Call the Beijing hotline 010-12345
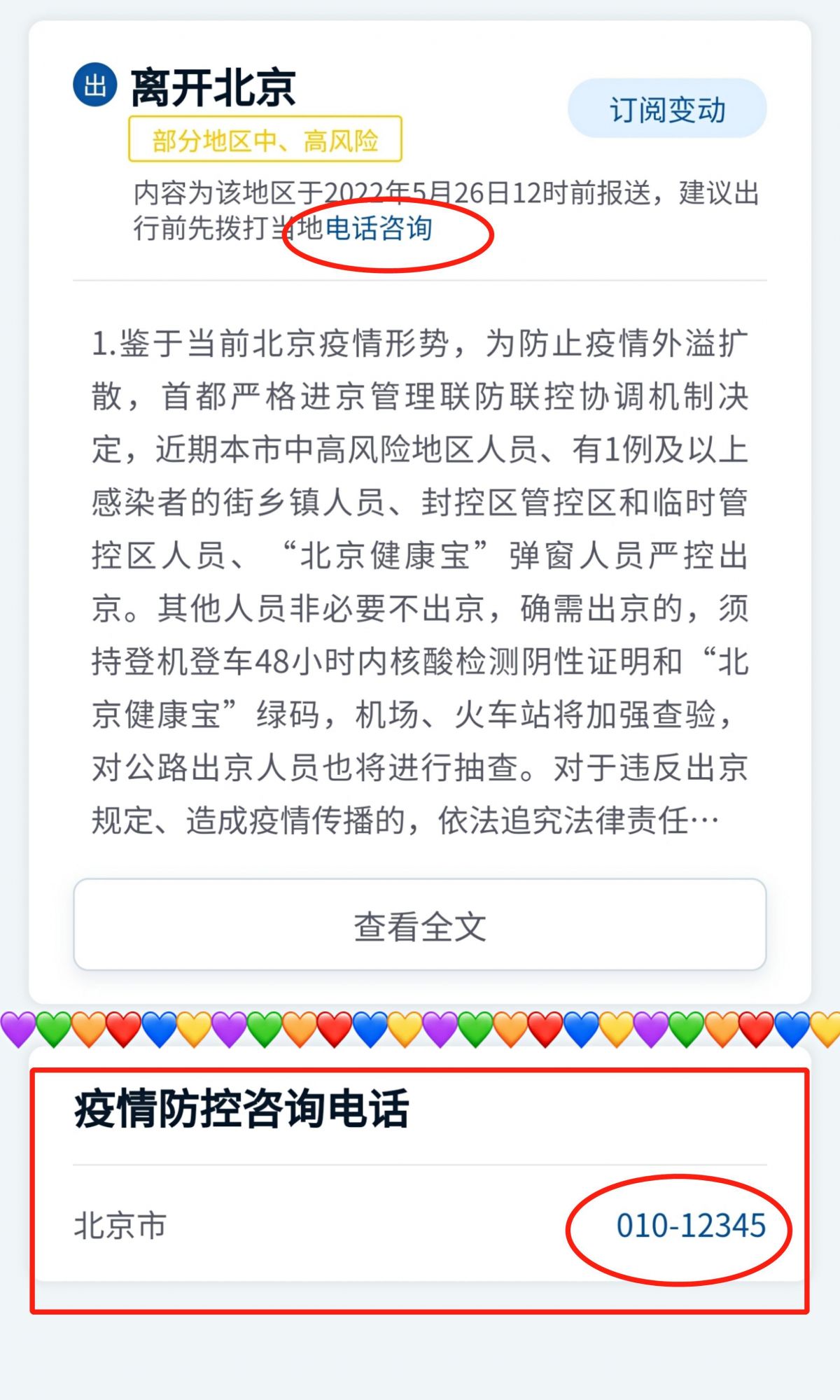Screen dimensions: 840x1400 click(x=690, y=1226)
